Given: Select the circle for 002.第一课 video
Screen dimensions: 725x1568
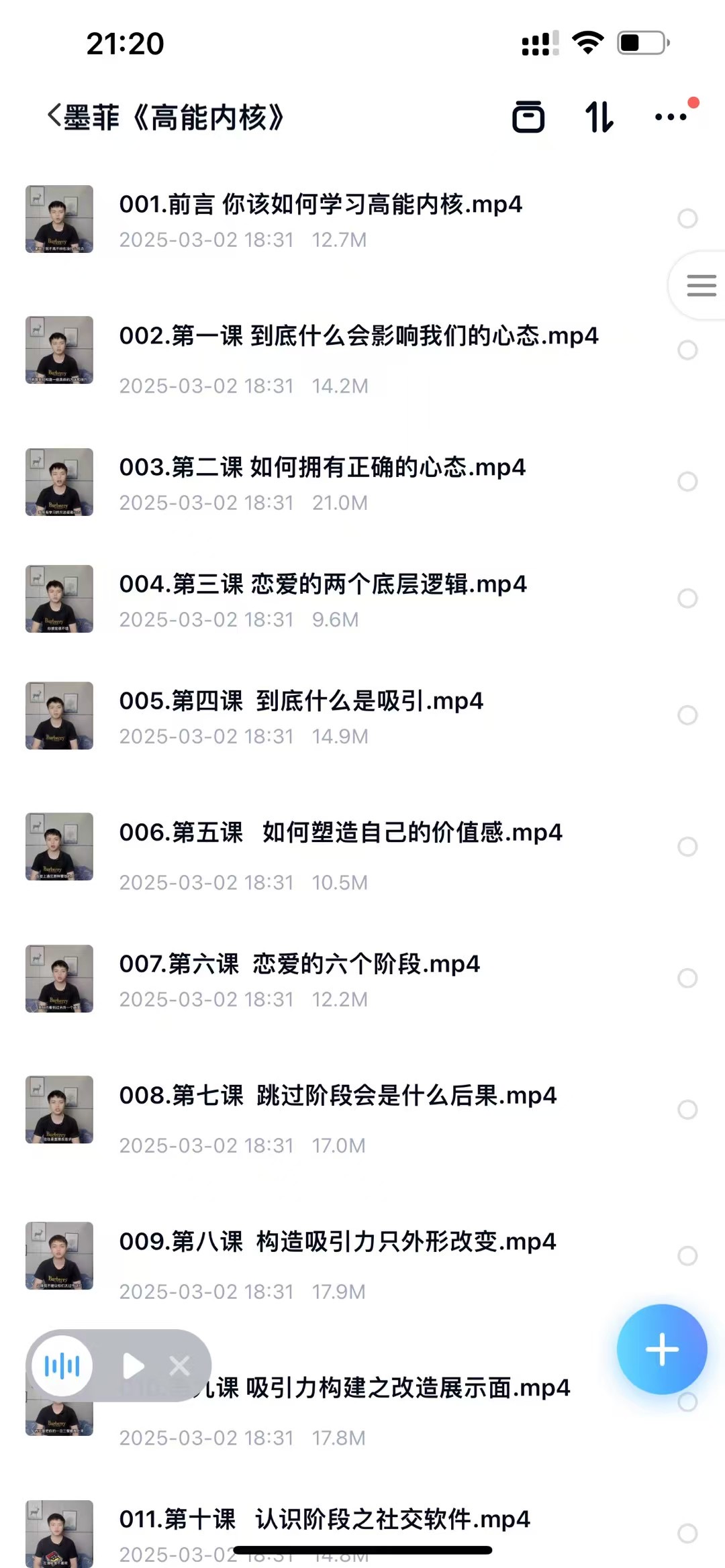Looking at the screenshot, I should (687, 350).
